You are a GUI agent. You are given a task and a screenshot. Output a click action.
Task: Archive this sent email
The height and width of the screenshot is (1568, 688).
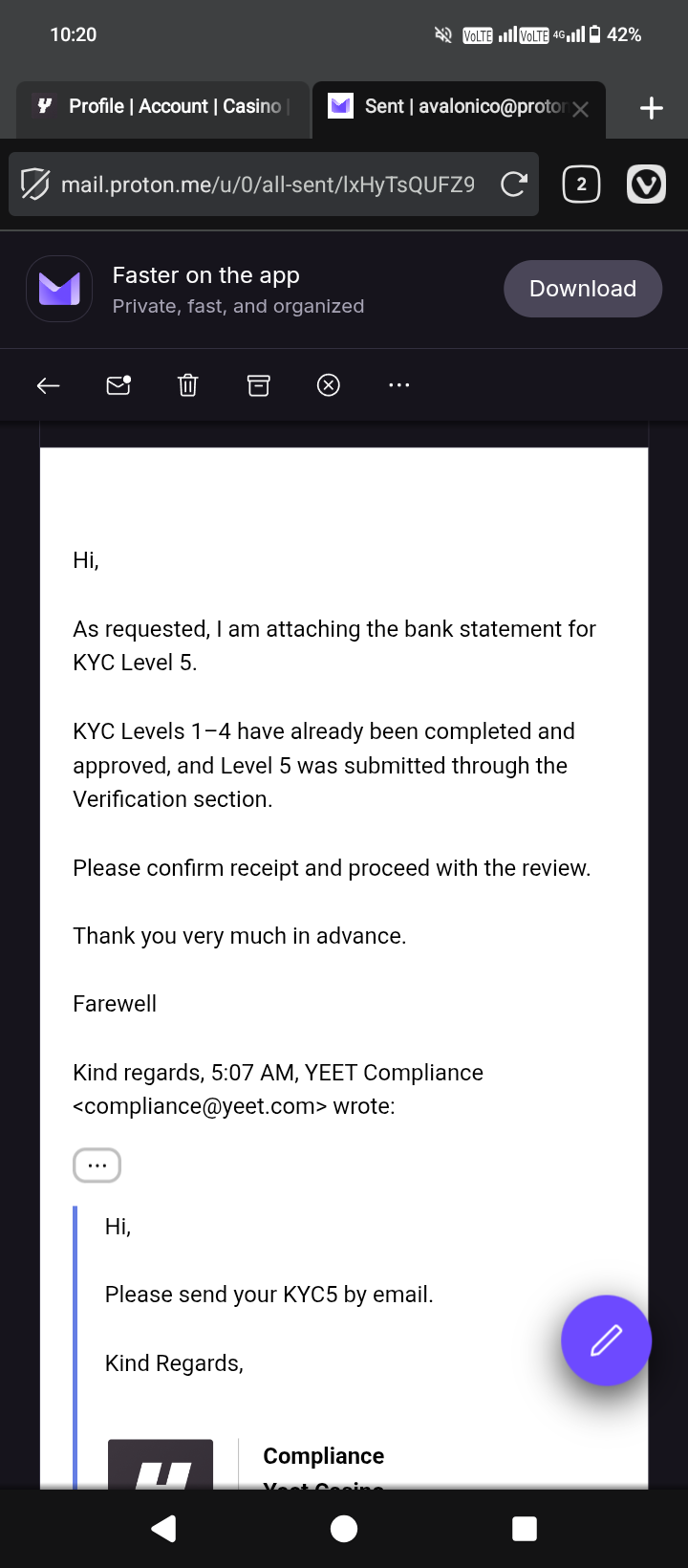coord(258,385)
